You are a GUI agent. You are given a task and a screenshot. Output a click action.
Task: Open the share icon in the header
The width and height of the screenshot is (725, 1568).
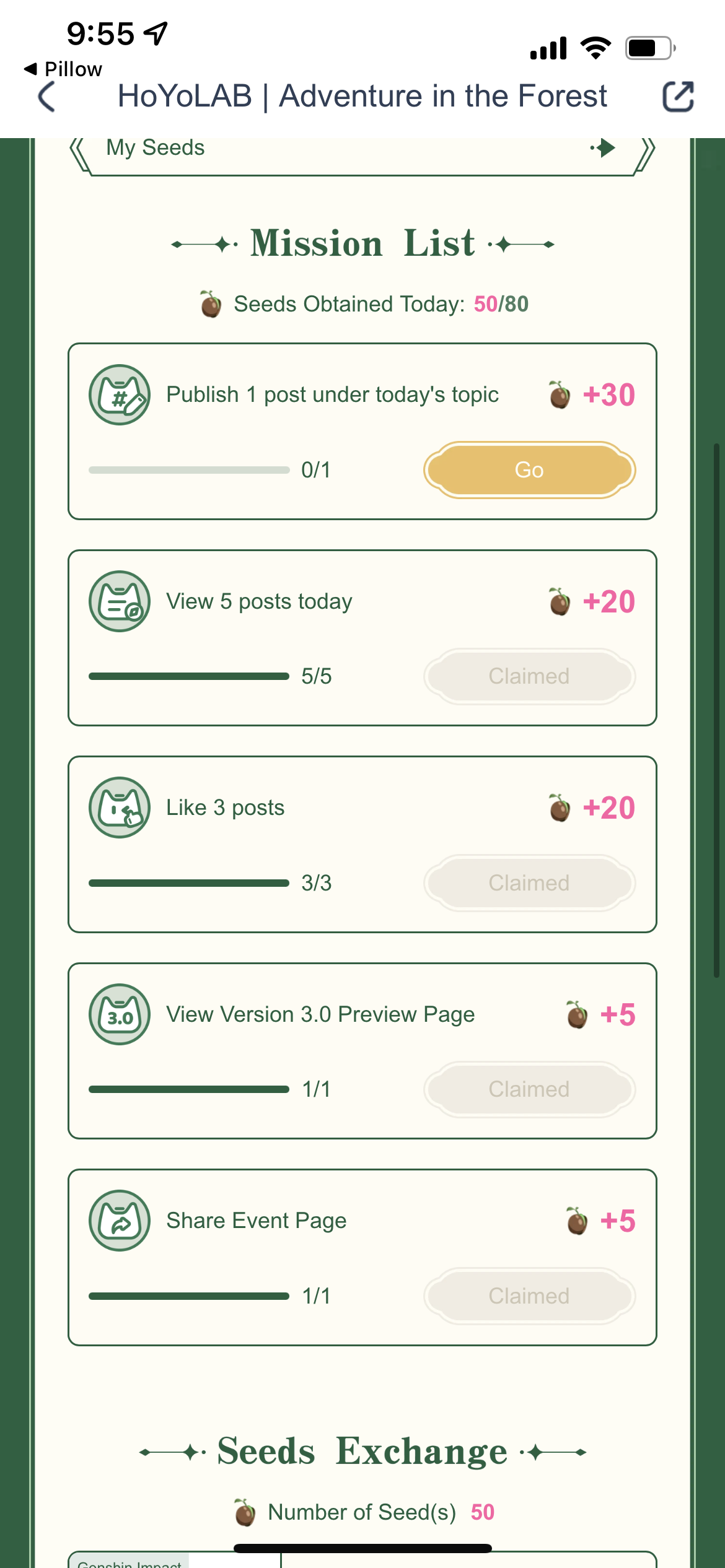678,97
